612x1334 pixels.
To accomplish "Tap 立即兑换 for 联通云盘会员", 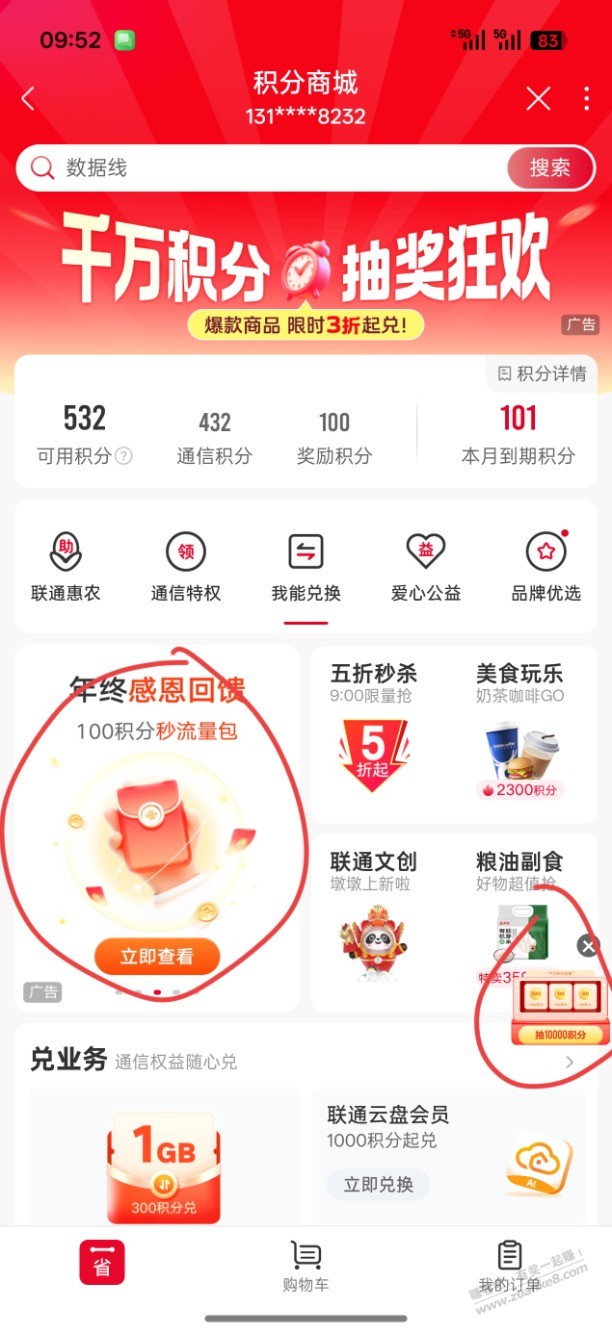I will [x=378, y=1185].
